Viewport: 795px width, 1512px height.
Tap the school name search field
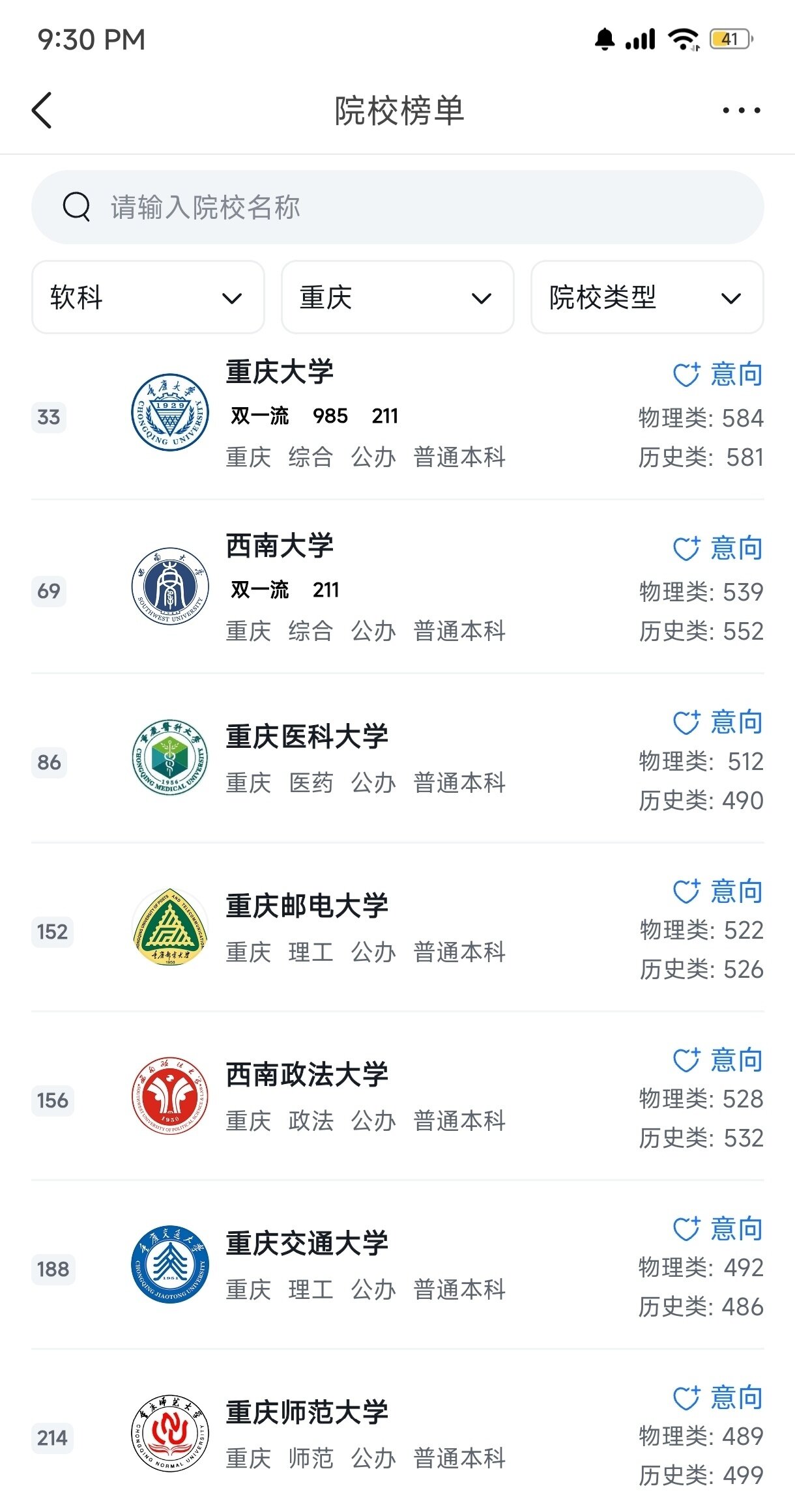pos(397,207)
